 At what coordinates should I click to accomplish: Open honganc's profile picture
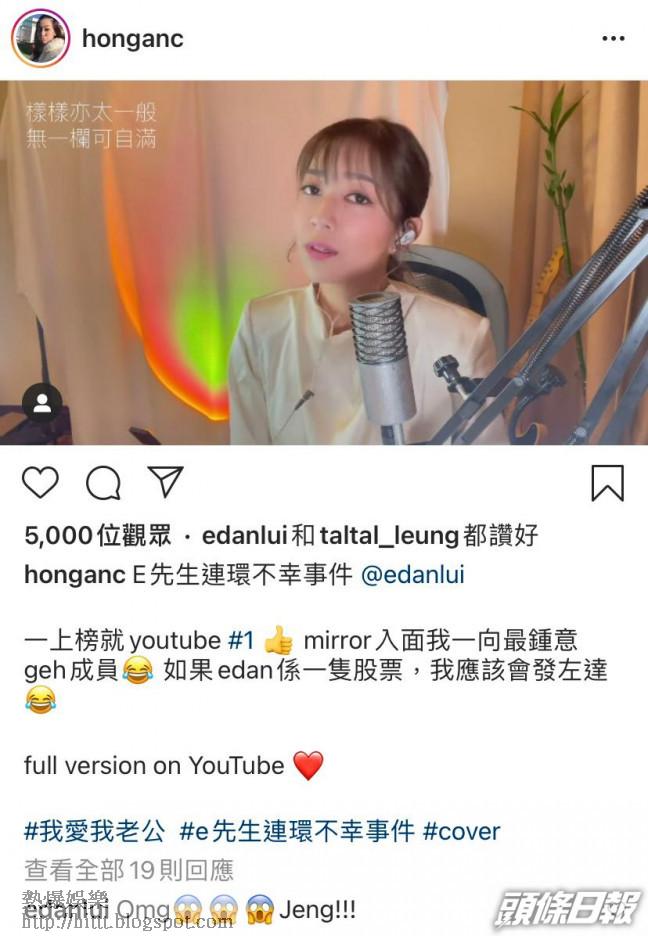40,39
